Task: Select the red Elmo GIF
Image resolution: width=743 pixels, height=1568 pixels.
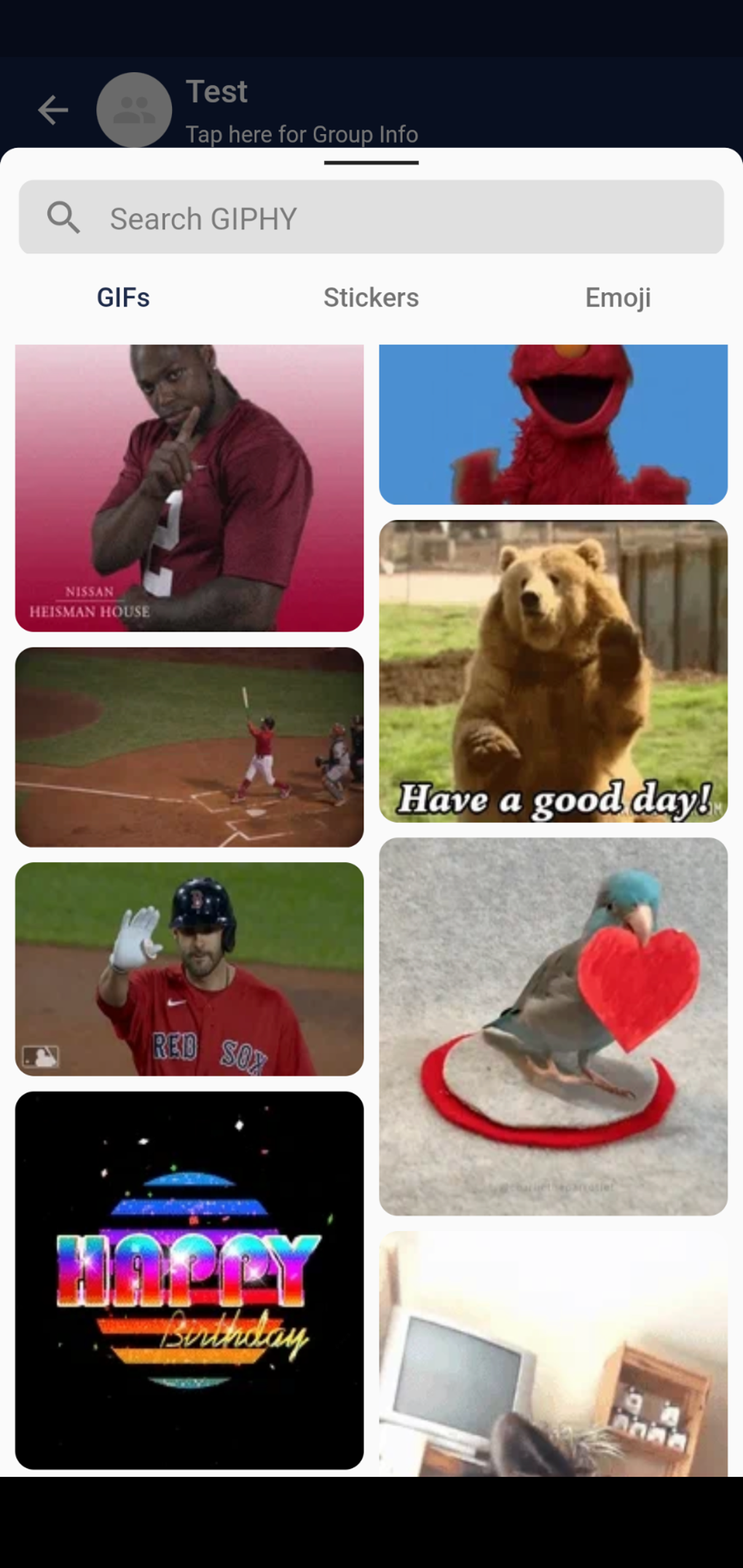Action: click(x=553, y=425)
